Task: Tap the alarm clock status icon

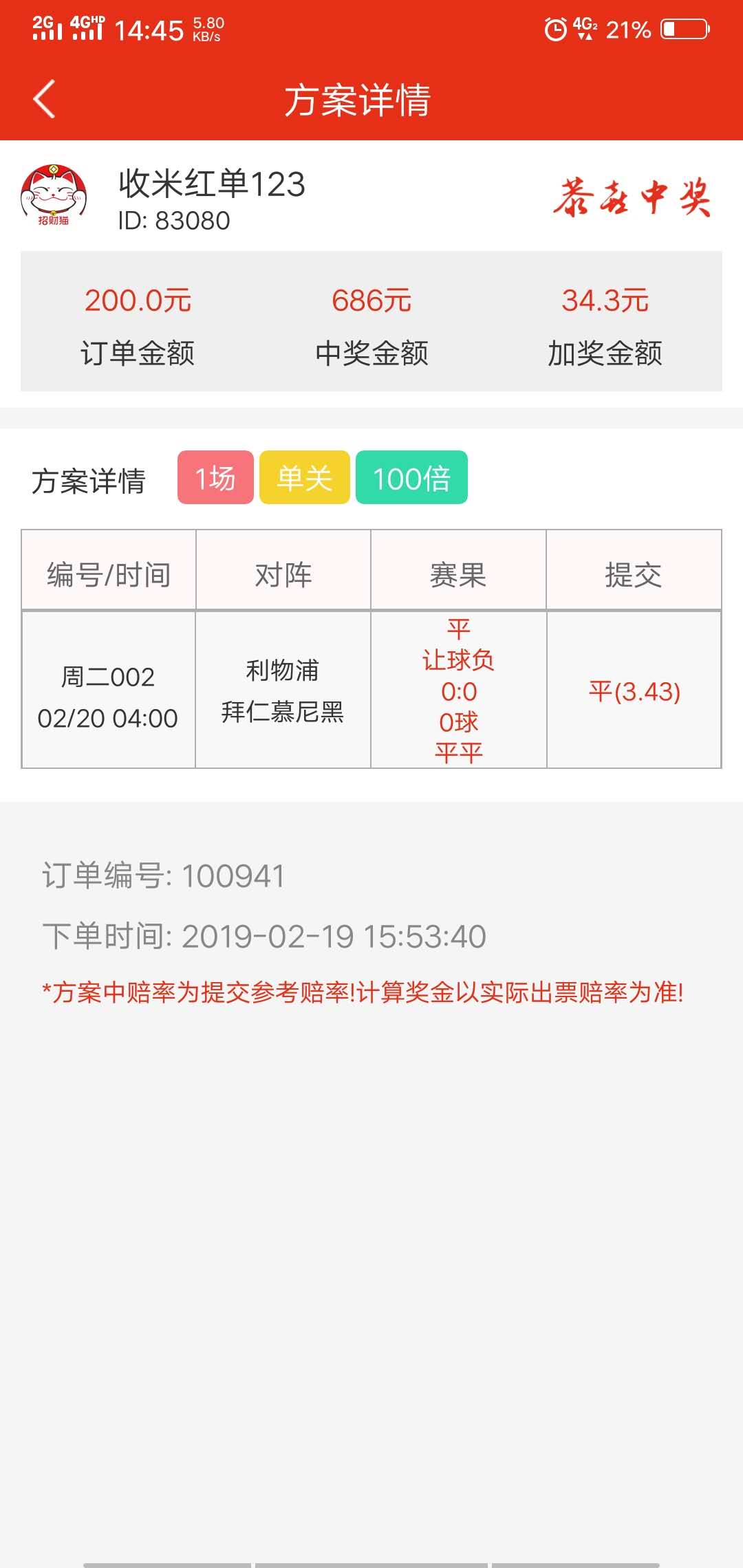Action: 554,30
